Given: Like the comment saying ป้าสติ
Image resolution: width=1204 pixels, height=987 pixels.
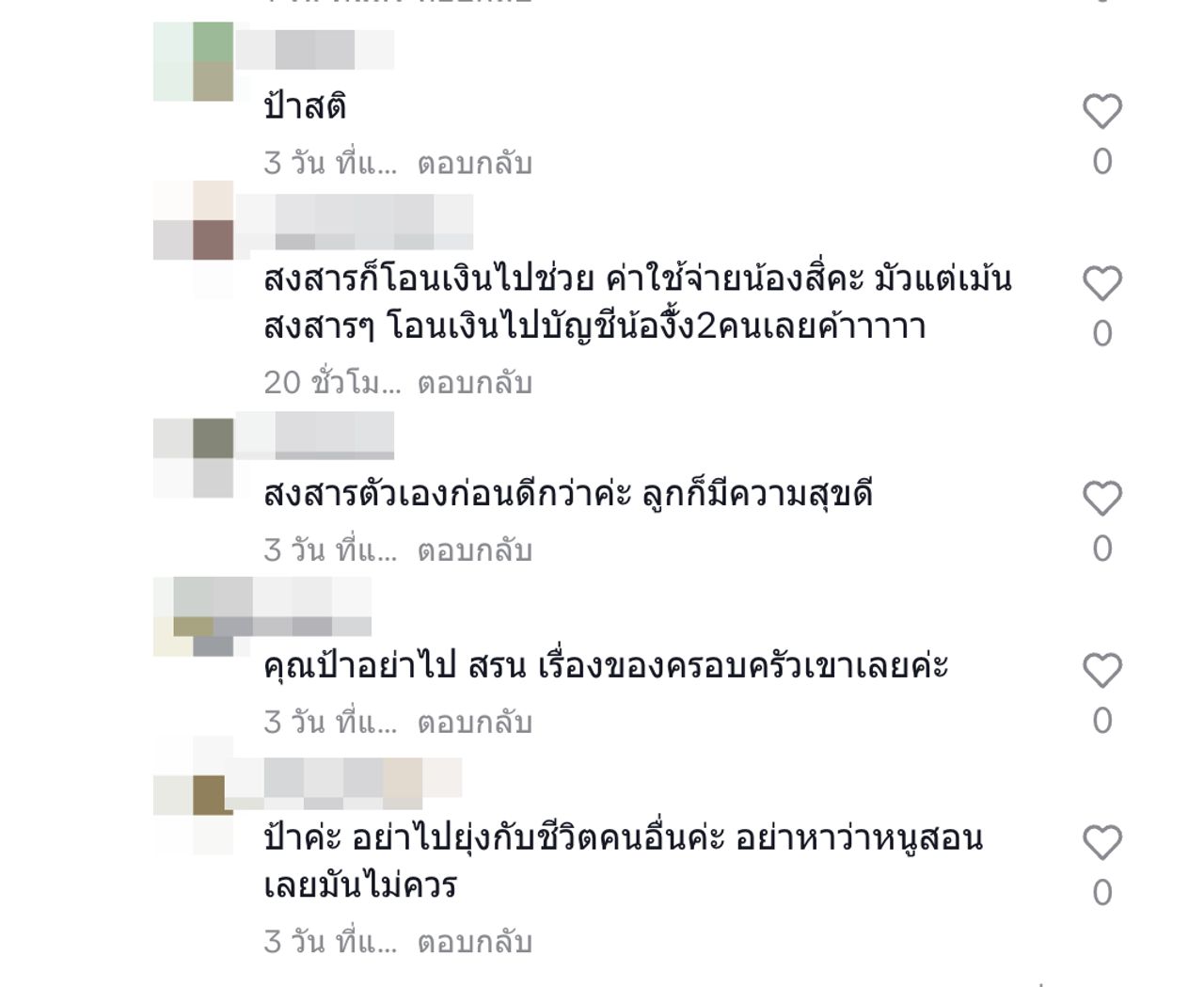Looking at the screenshot, I should coord(1101,111).
